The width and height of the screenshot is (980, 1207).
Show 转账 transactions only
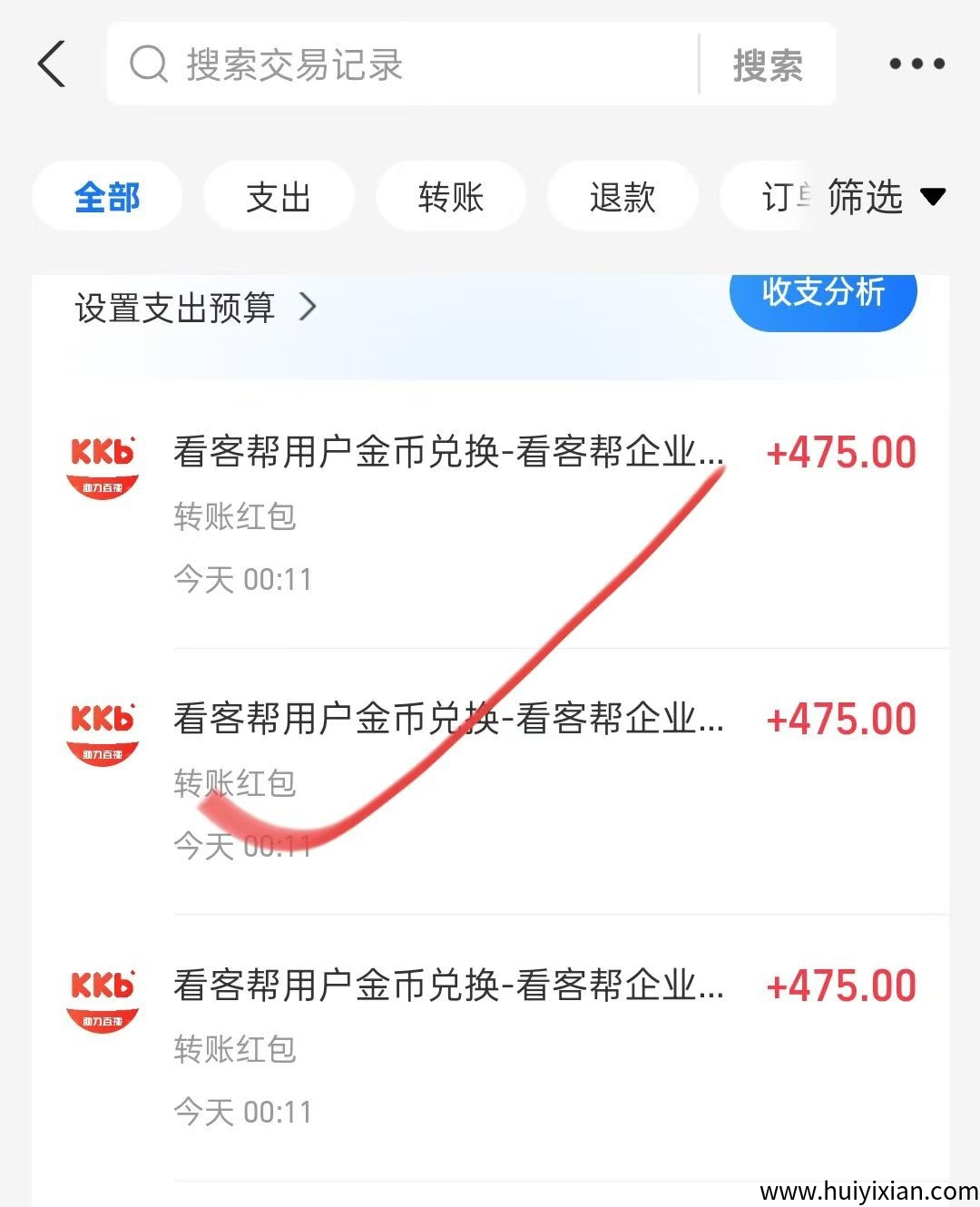click(x=451, y=197)
